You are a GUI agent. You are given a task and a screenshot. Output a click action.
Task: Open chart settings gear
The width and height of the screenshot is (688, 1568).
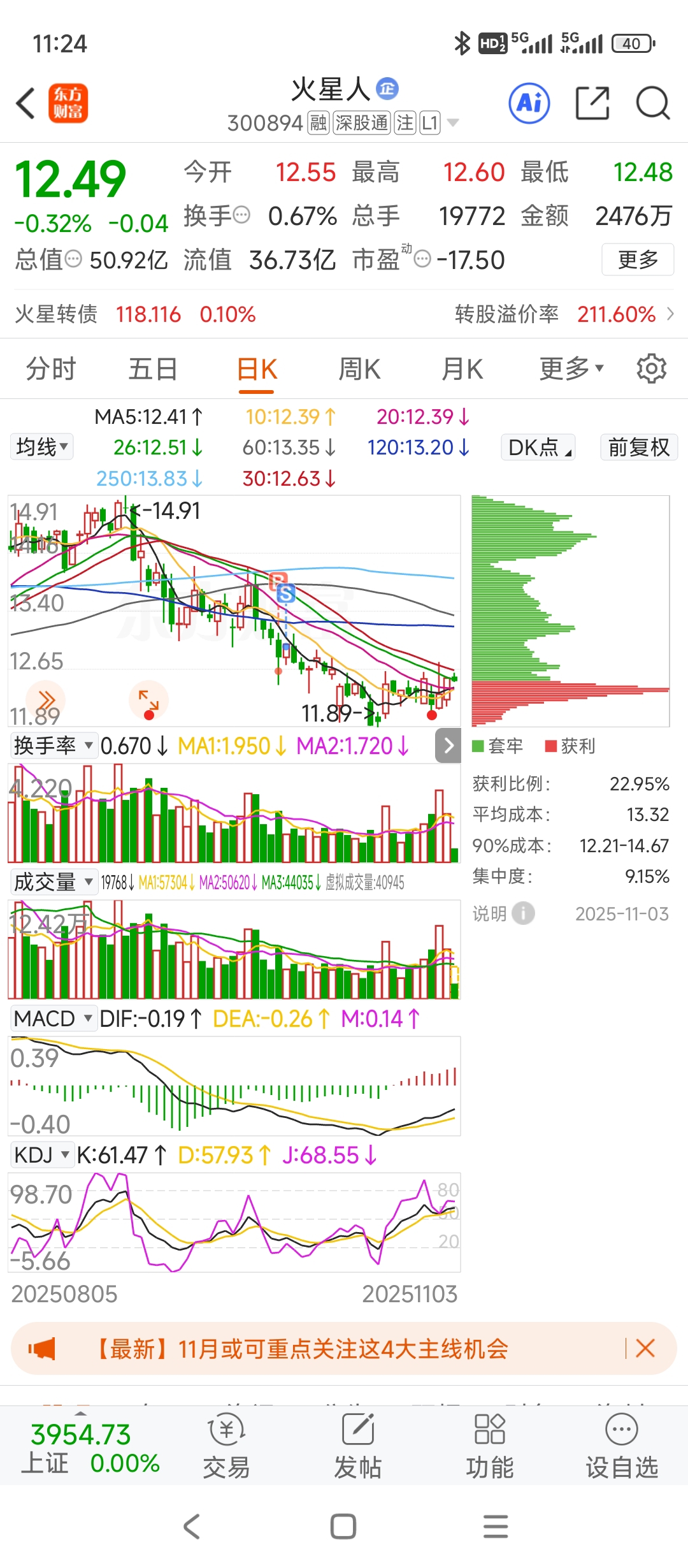click(651, 369)
